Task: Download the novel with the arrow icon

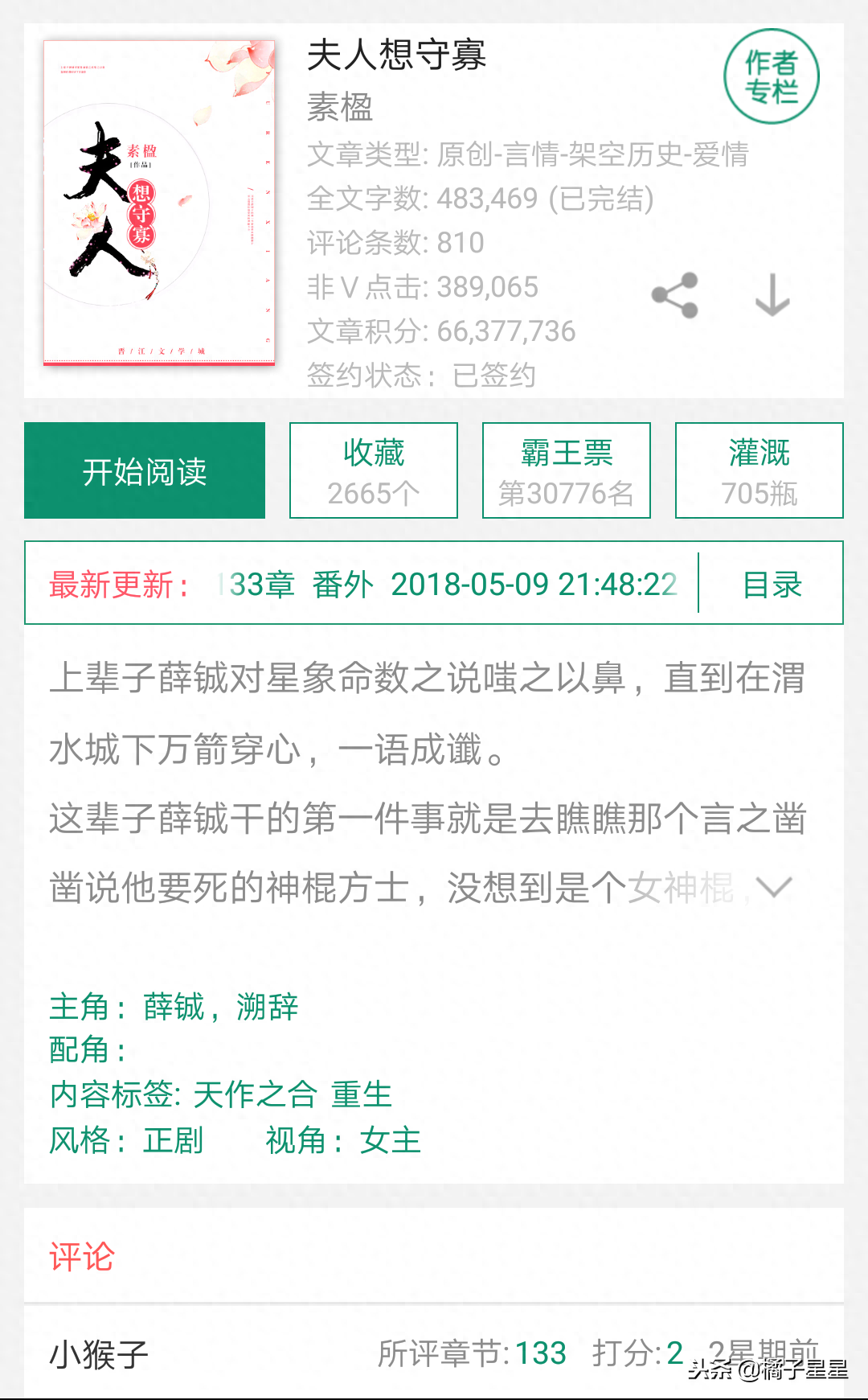Action: point(772,295)
